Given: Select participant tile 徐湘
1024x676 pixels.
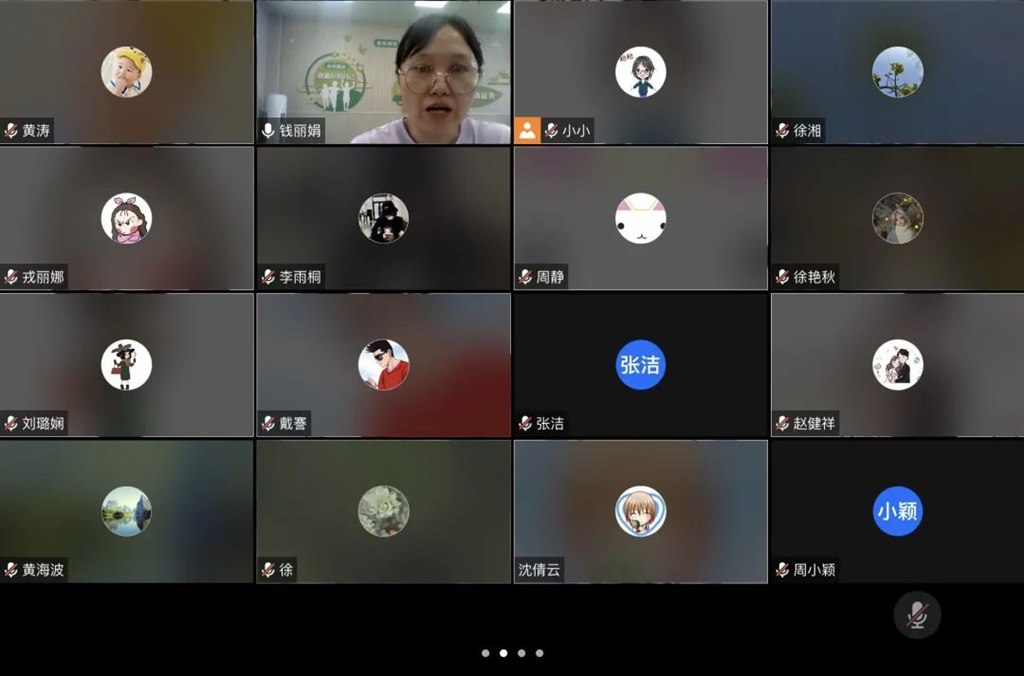Looking at the screenshot, I should pyautogui.click(x=897, y=72).
